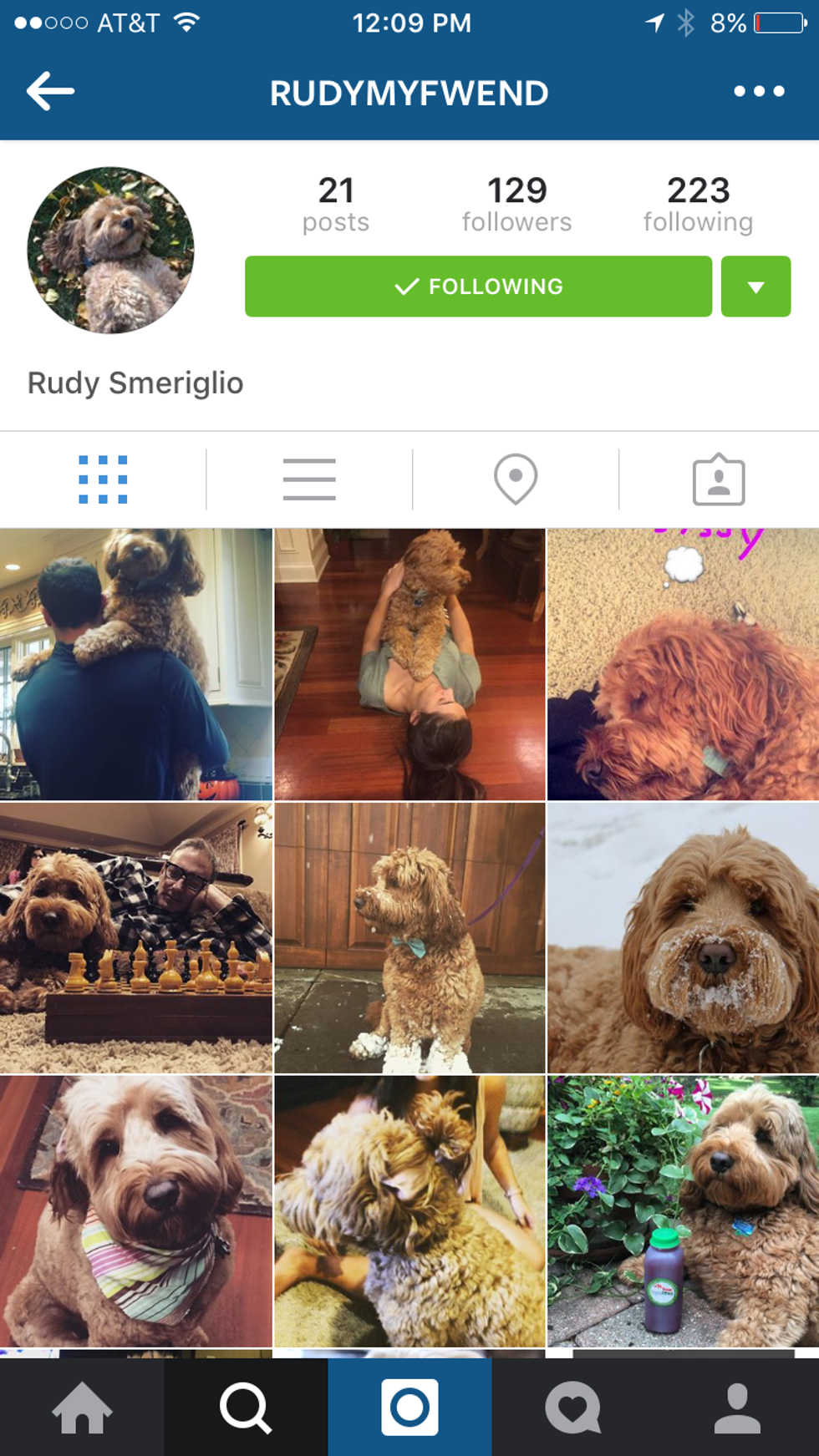Open photo of dog behind chess set
This screenshot has height=1456, width=819.
(136, 938)
